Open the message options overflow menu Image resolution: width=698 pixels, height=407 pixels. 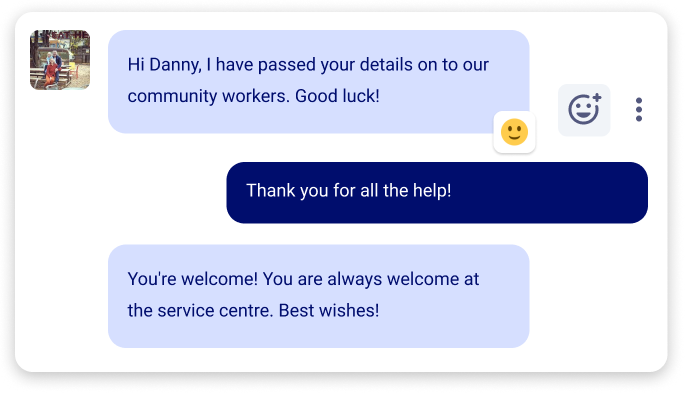tap(639, 109)
